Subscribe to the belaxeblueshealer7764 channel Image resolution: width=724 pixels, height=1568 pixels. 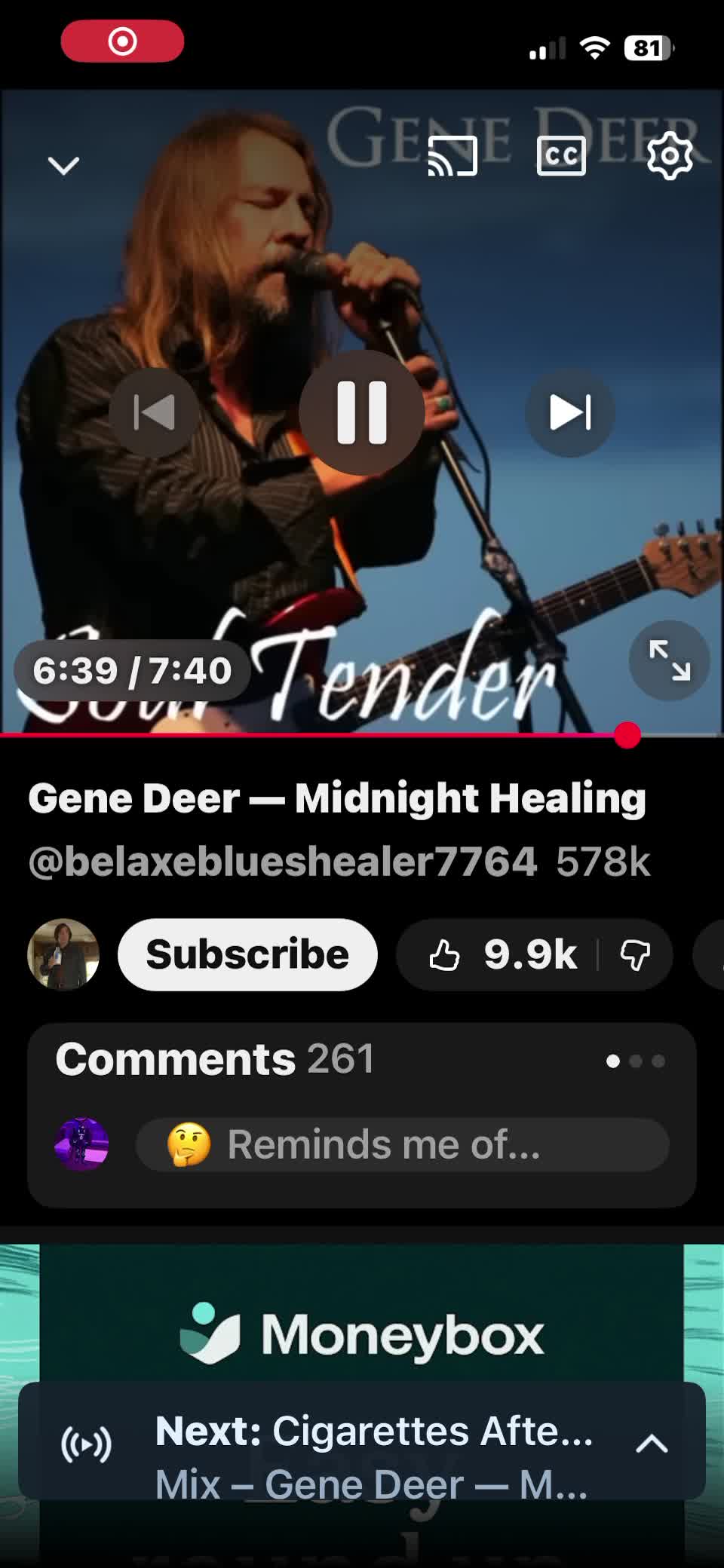[247, 954]
